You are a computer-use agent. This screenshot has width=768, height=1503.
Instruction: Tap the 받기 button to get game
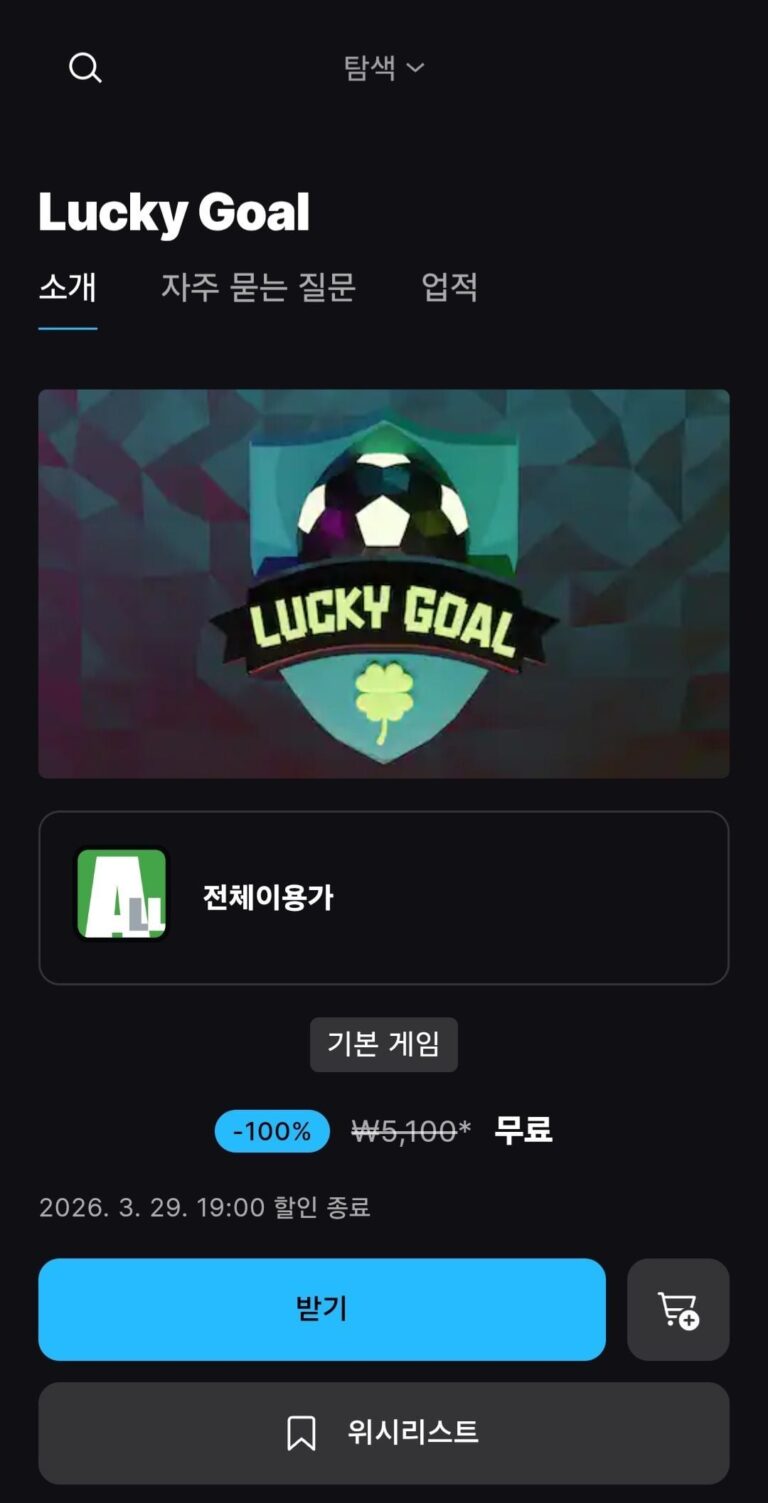click(322, 1309)
